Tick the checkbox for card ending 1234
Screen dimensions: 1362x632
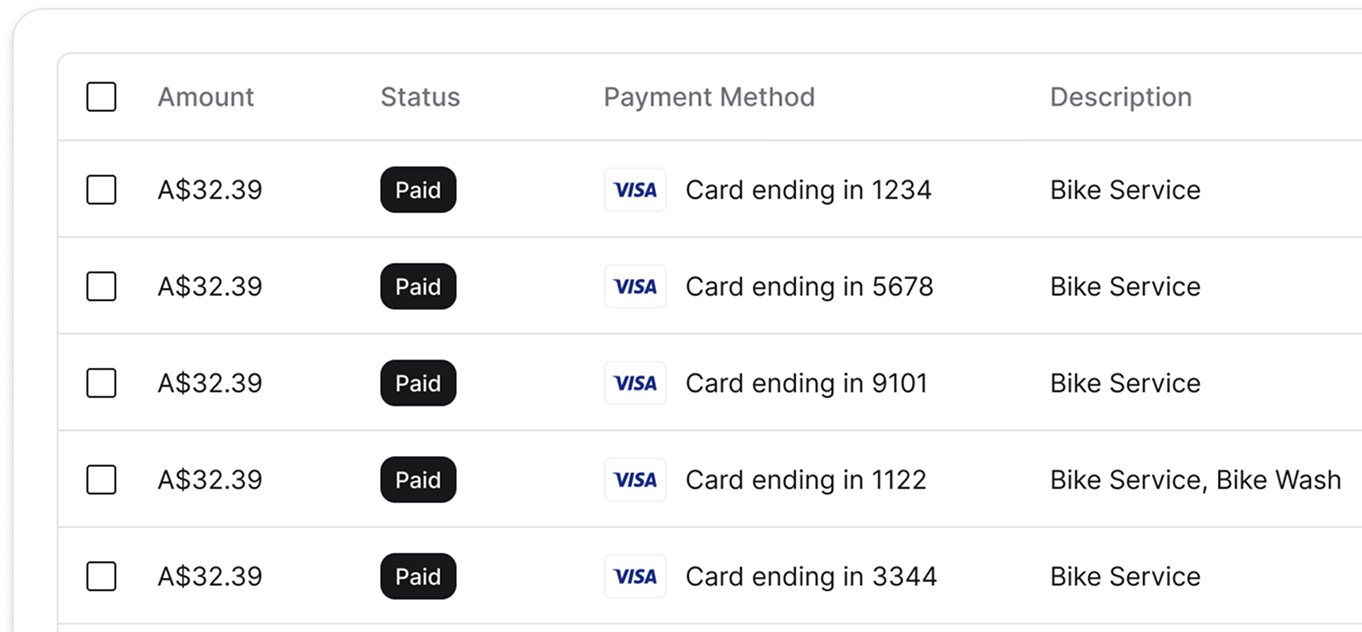click(101, 190)
